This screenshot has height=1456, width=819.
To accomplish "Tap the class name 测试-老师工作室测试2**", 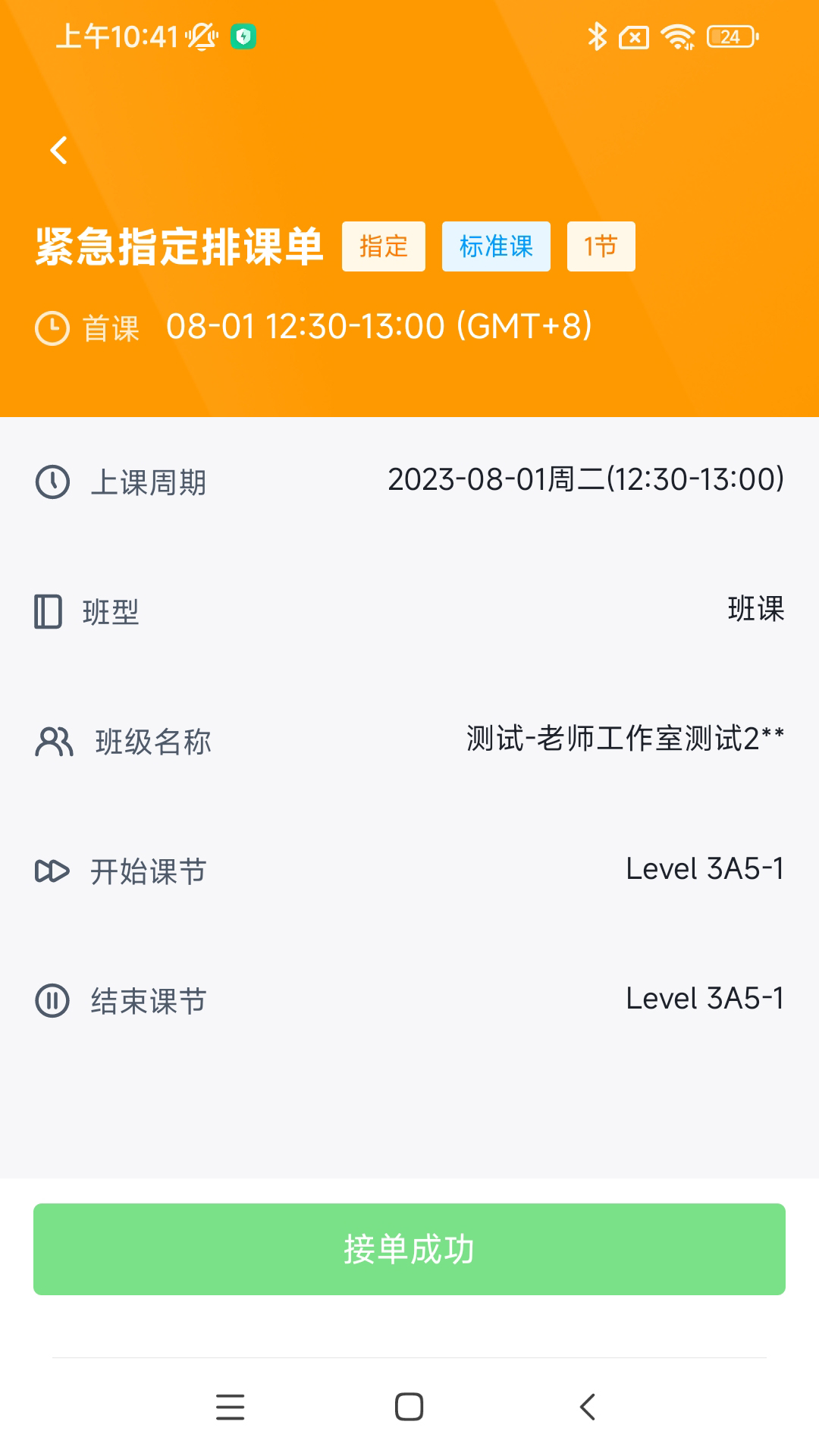I will pos(624,742).
